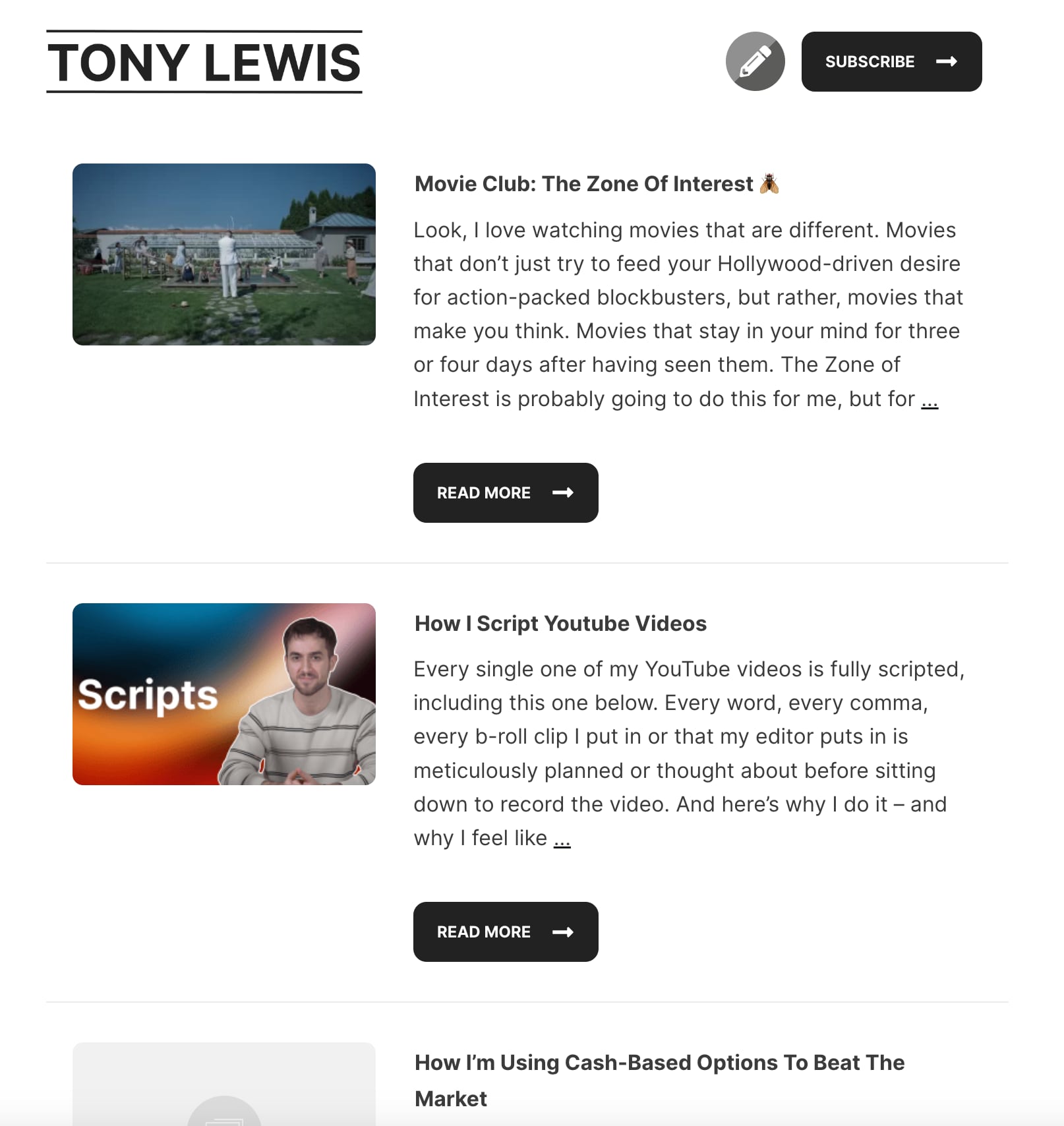Screen dimensions: 1064x1126
Task: Open the Movie Club post title
Action: click(583, 184)
